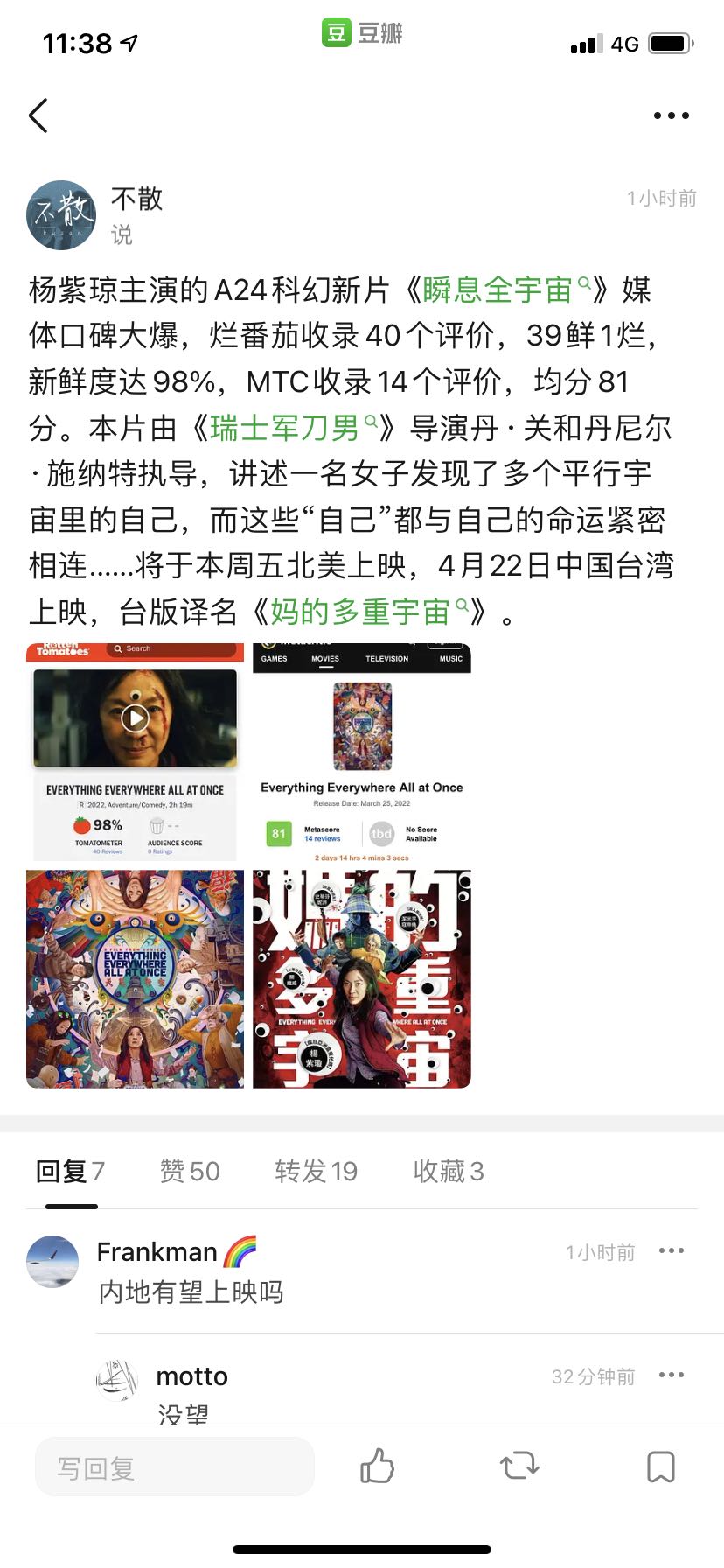
Task: Like this post with the thumbs-up
Action: (378, 1466)
